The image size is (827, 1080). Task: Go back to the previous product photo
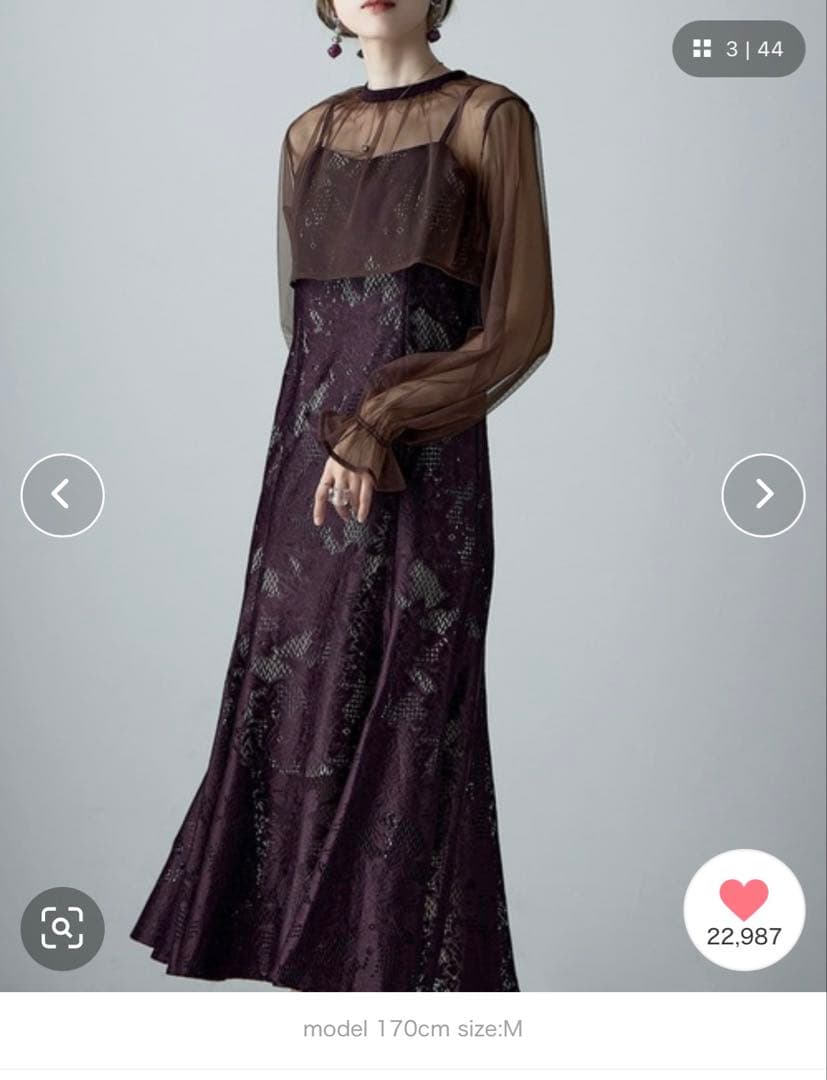point(63,494)
